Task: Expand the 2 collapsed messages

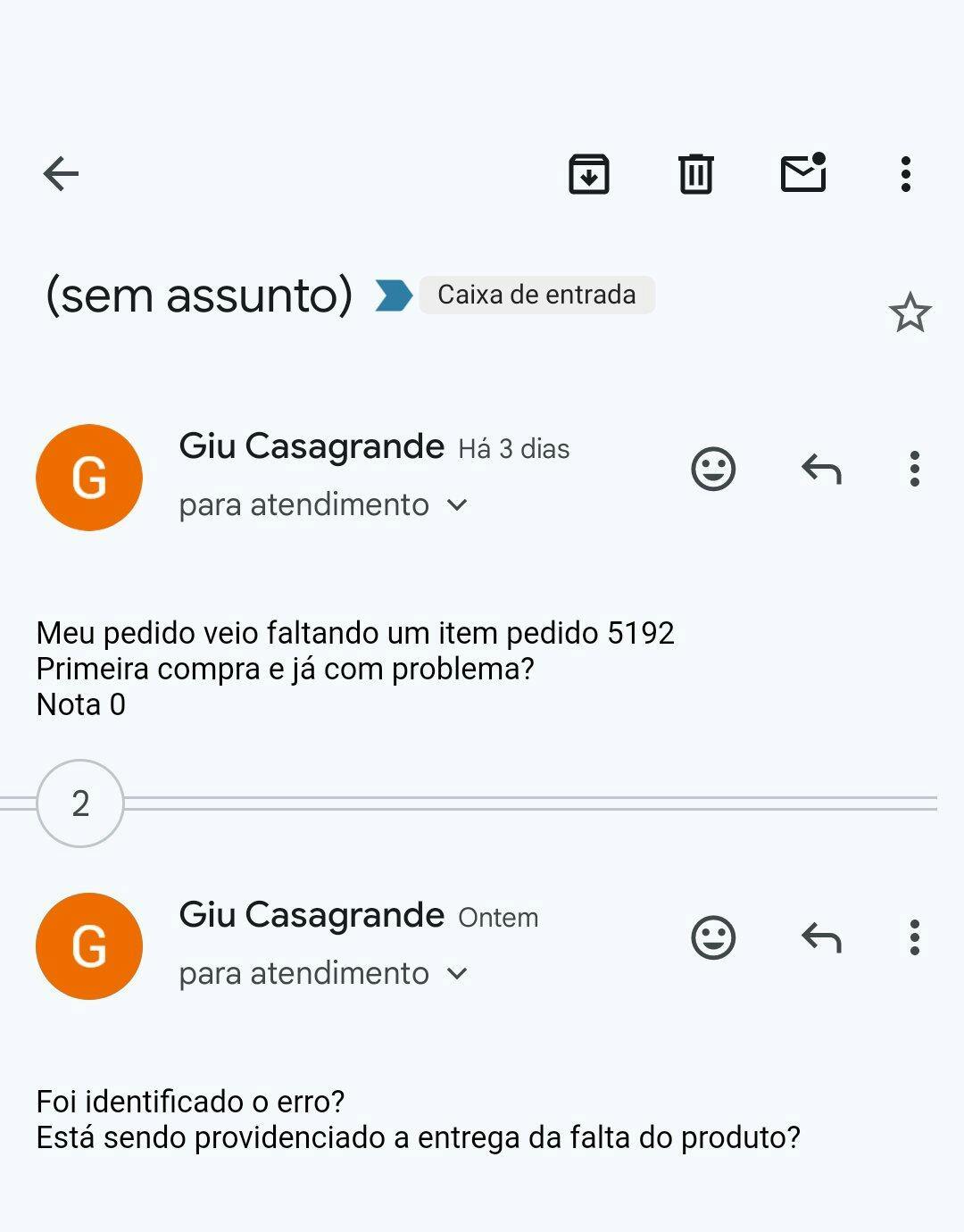Action: pos(80,803)
